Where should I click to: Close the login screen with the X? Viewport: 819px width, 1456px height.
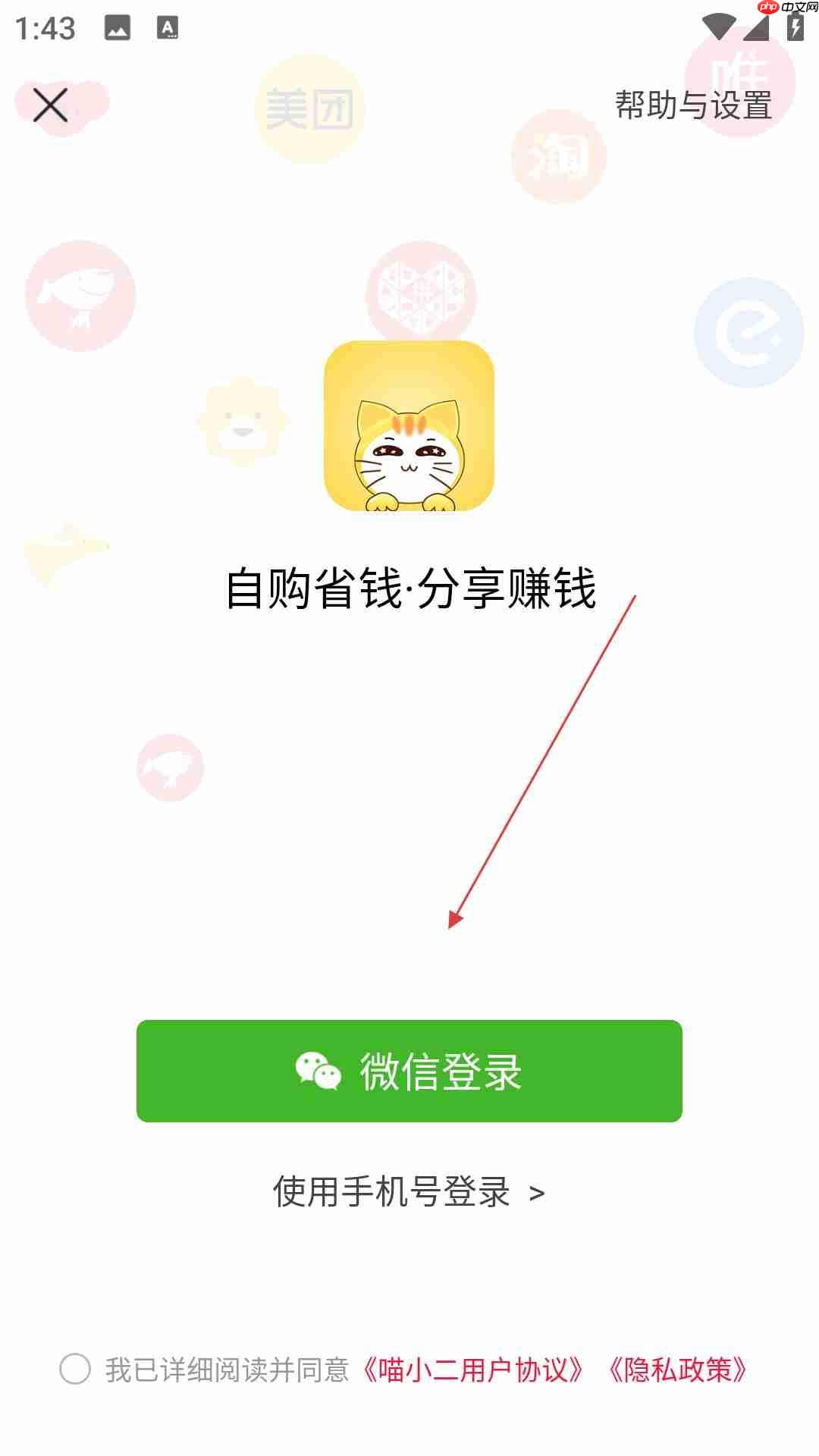[52, 105]
